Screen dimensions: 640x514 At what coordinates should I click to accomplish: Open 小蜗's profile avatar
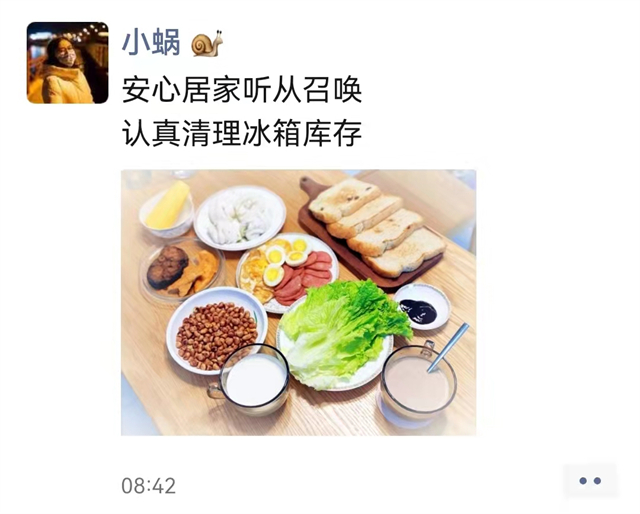[67, 63]
